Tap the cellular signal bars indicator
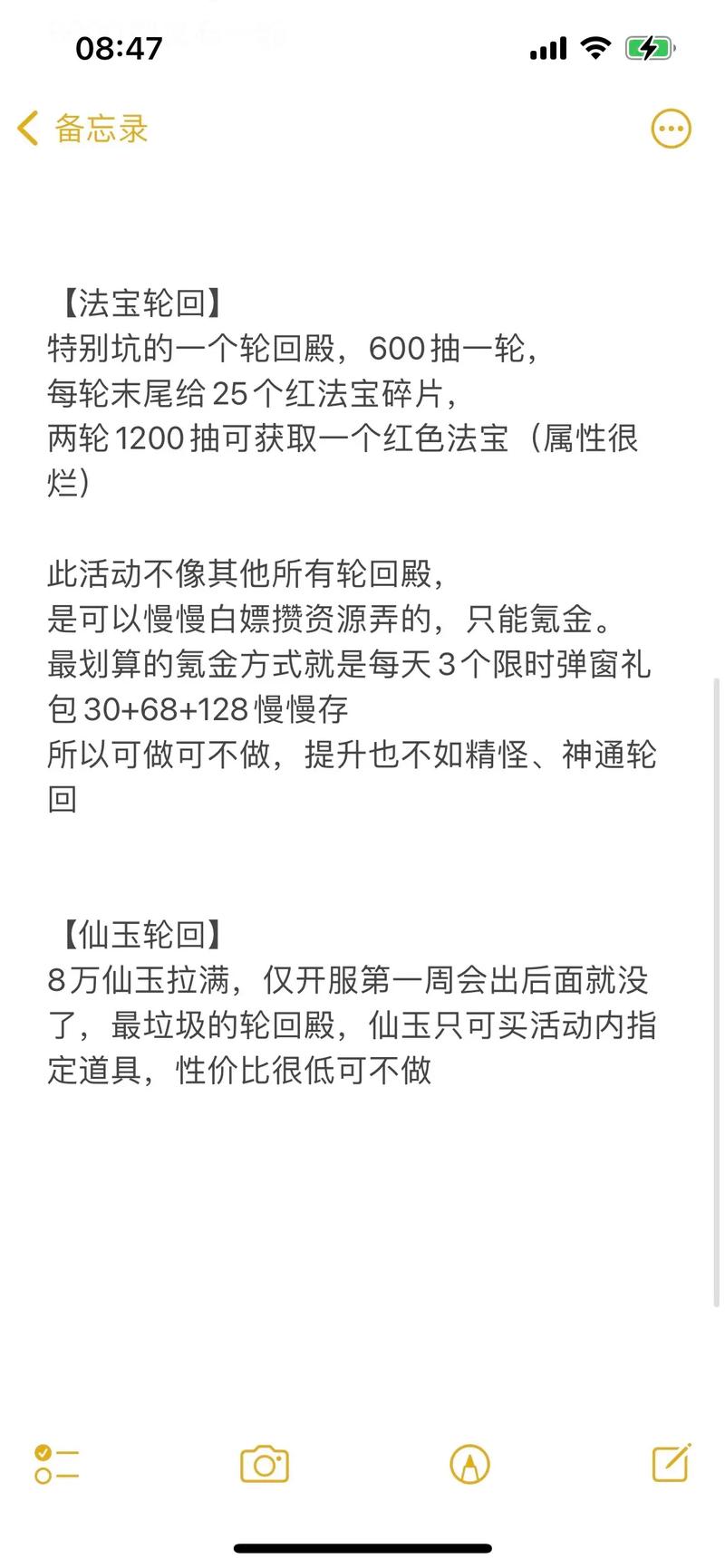The height and width of the screenshot is (1568, 725). (547, 49)
